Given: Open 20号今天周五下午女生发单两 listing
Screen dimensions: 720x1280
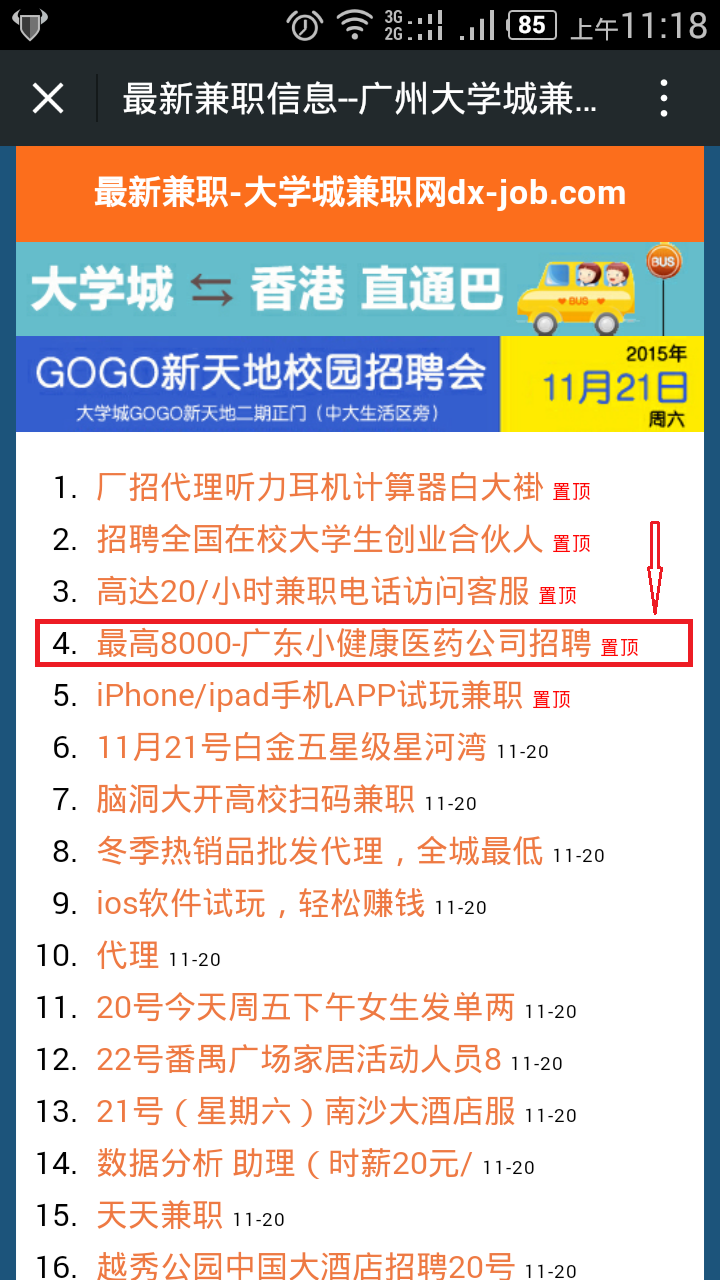Looking at the screenshot, I should click(305, 1008).
